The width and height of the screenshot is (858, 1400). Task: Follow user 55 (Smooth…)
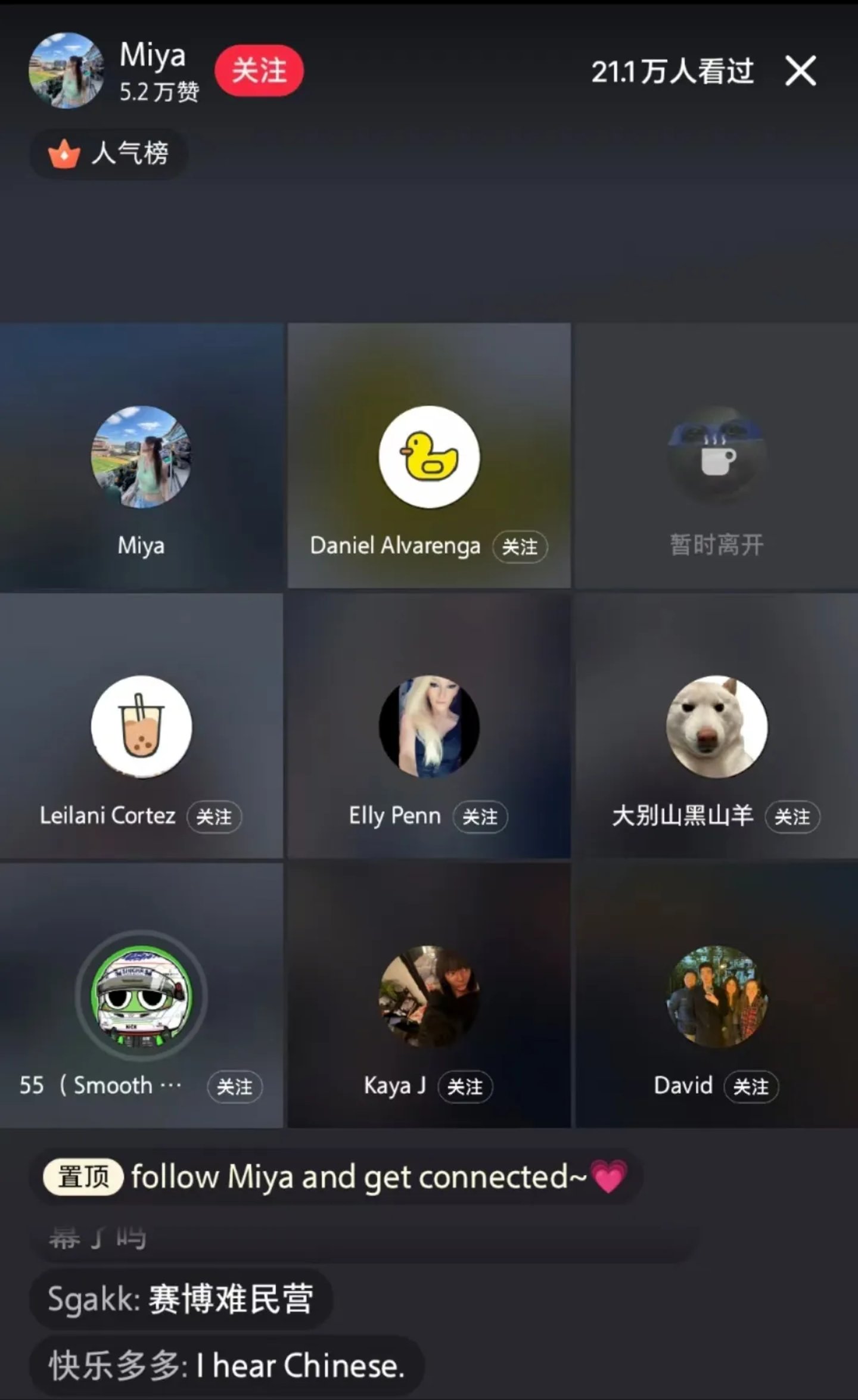pos(234,1087)
